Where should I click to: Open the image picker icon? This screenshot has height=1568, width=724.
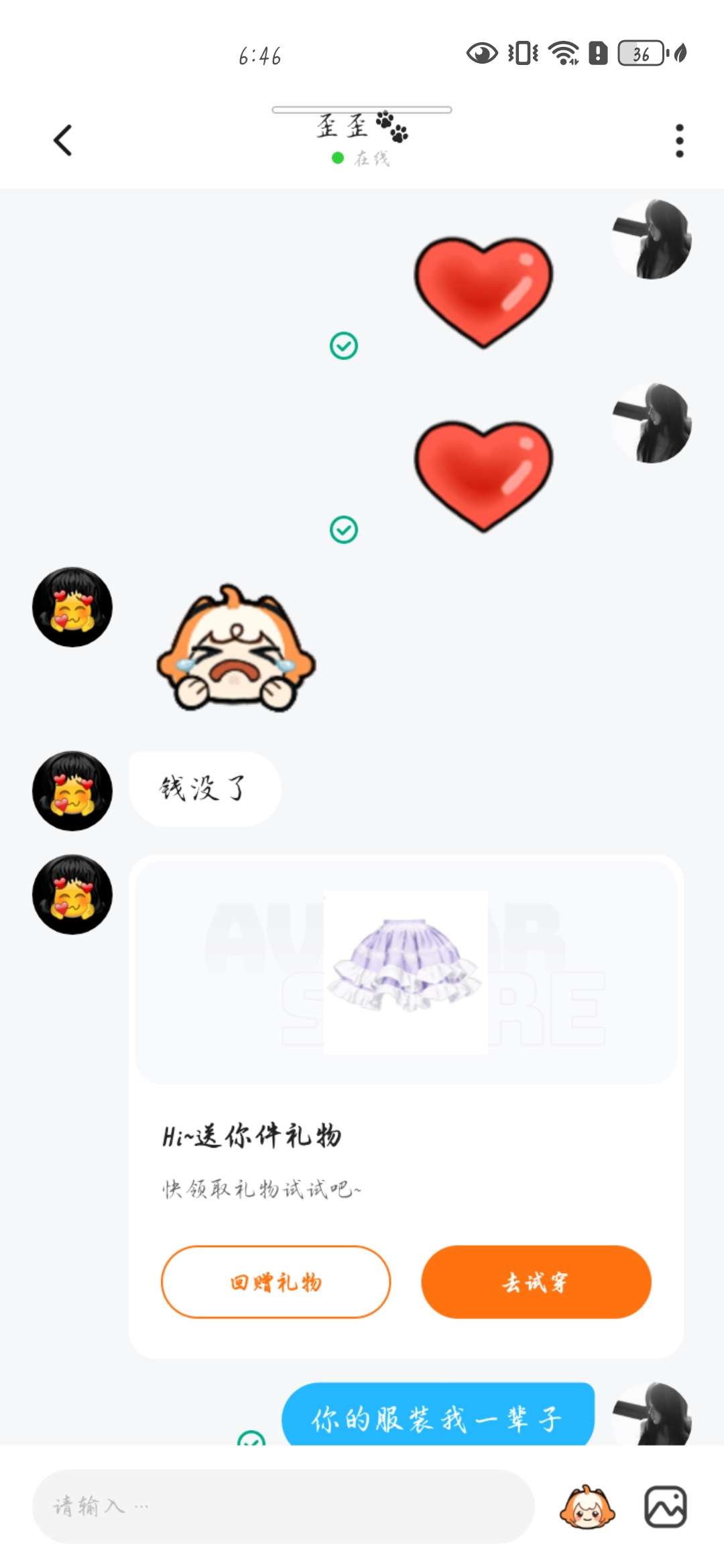(x=665, y=1507)
